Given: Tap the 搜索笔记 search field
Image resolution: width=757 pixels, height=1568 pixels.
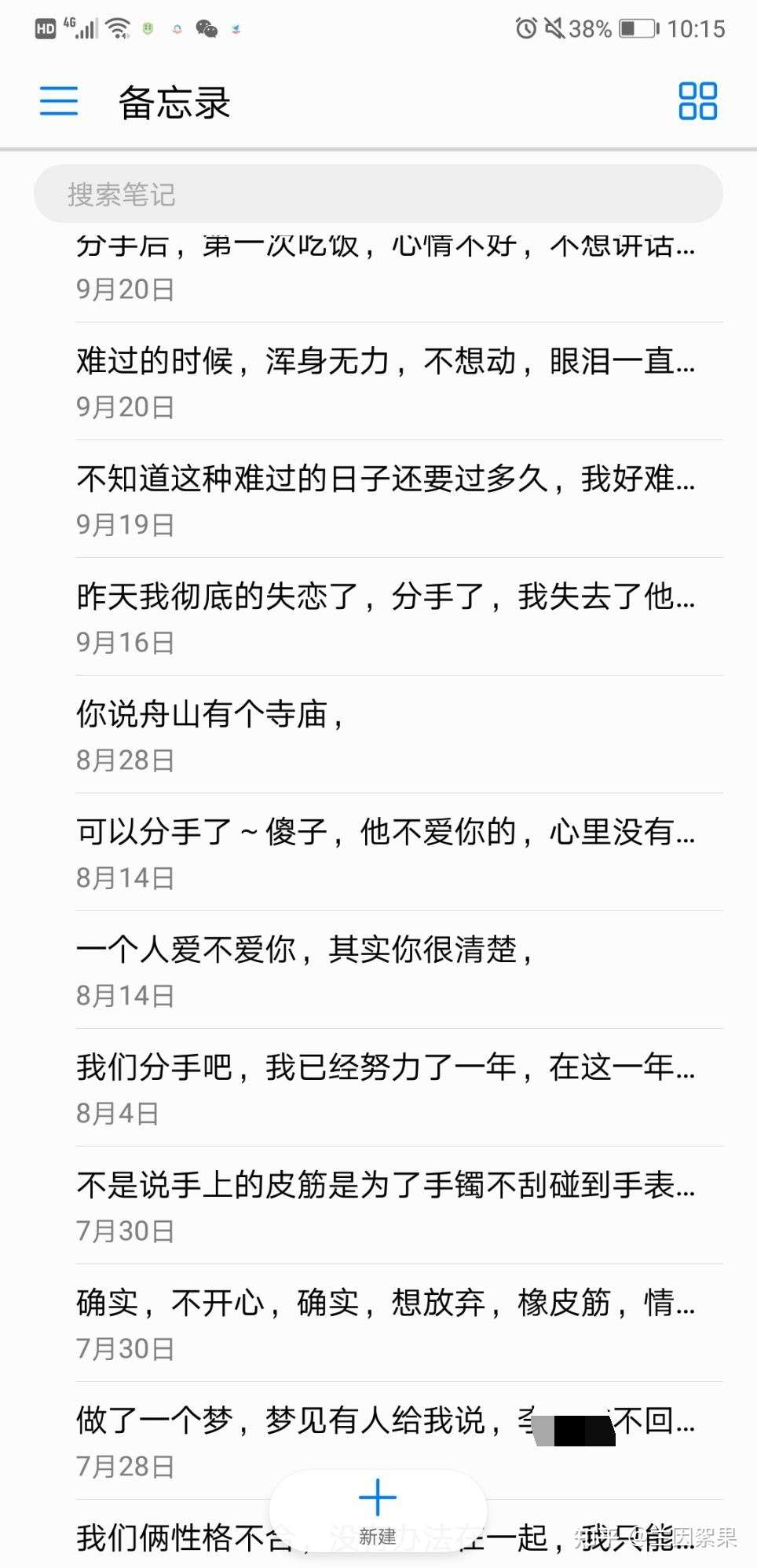Looking at the screenshot, I should pos(378,194).
